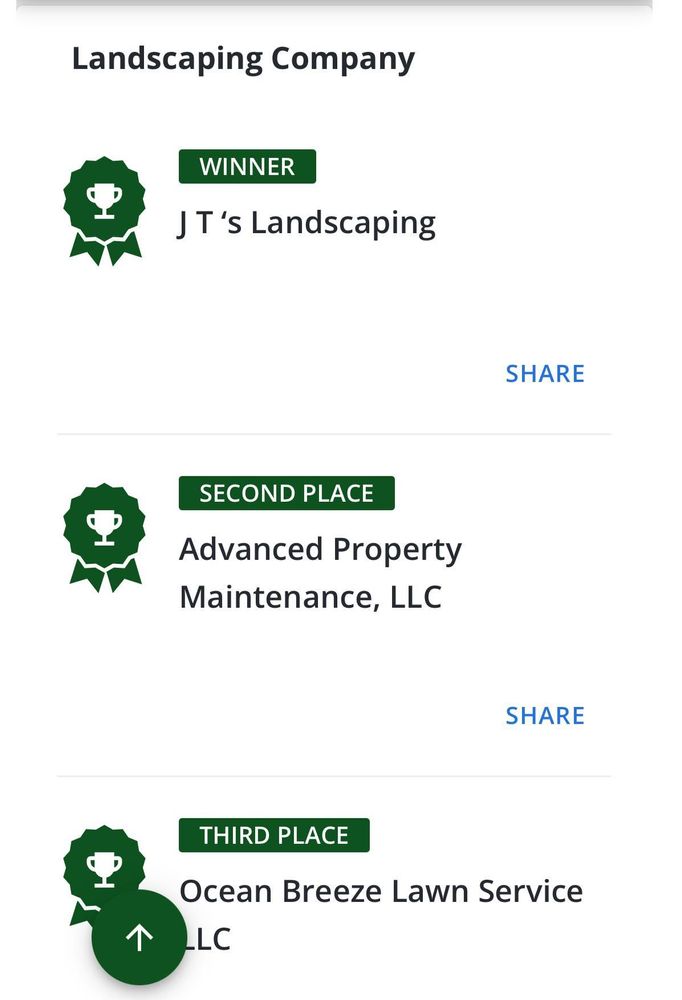Share the Advanced Property Maintenance second place result
Viewport: 682px width, 1000px height.
pos(545,715)
